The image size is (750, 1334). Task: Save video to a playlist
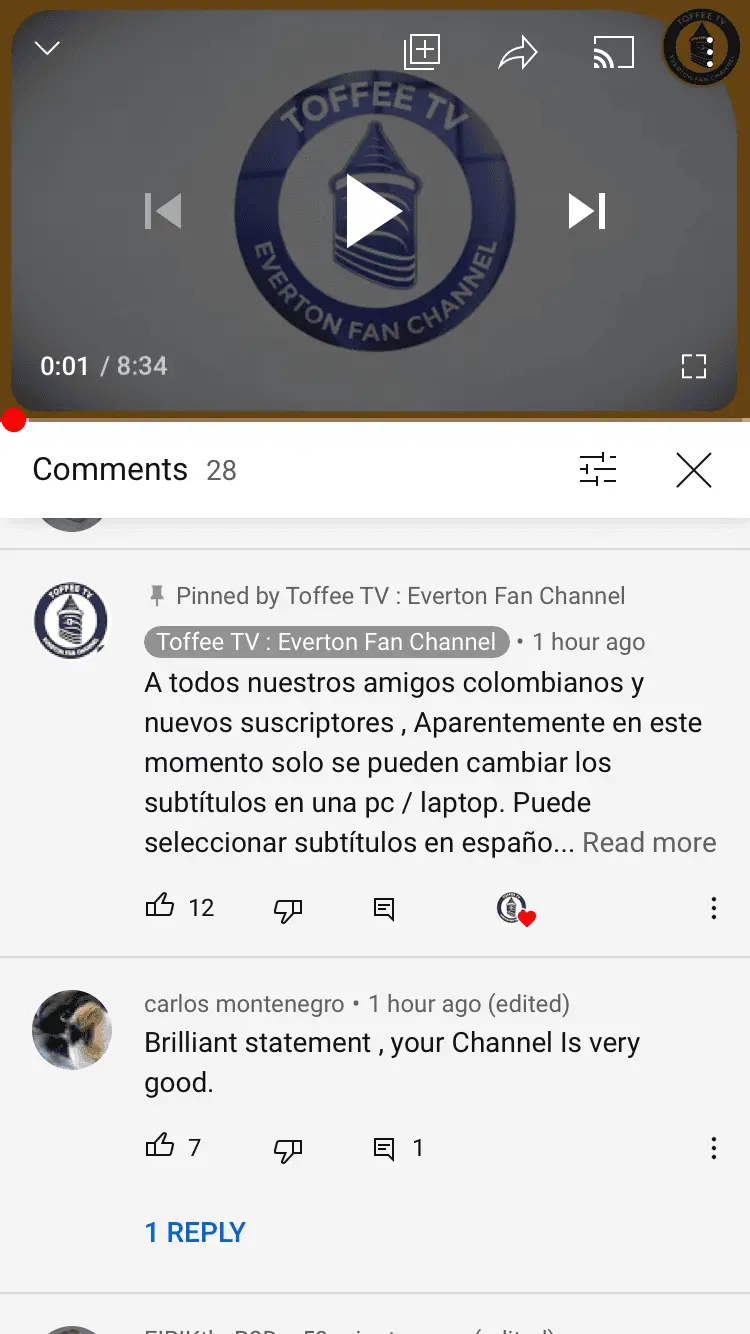[422, 52]
